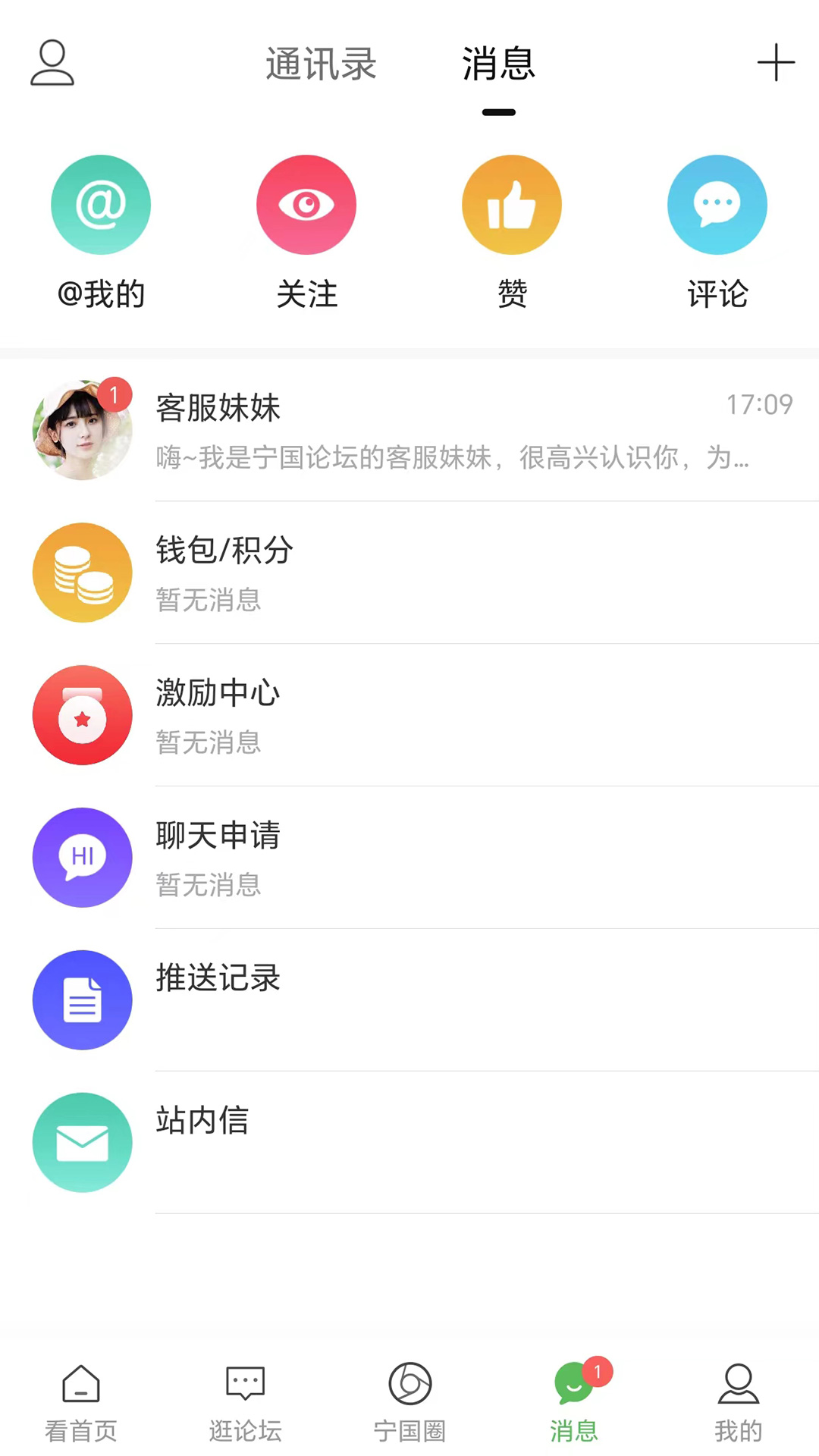Screen dimensions: 819x1456
Task: Open the 钱包/积分 wallet message entry
Action: pos(409,573)
